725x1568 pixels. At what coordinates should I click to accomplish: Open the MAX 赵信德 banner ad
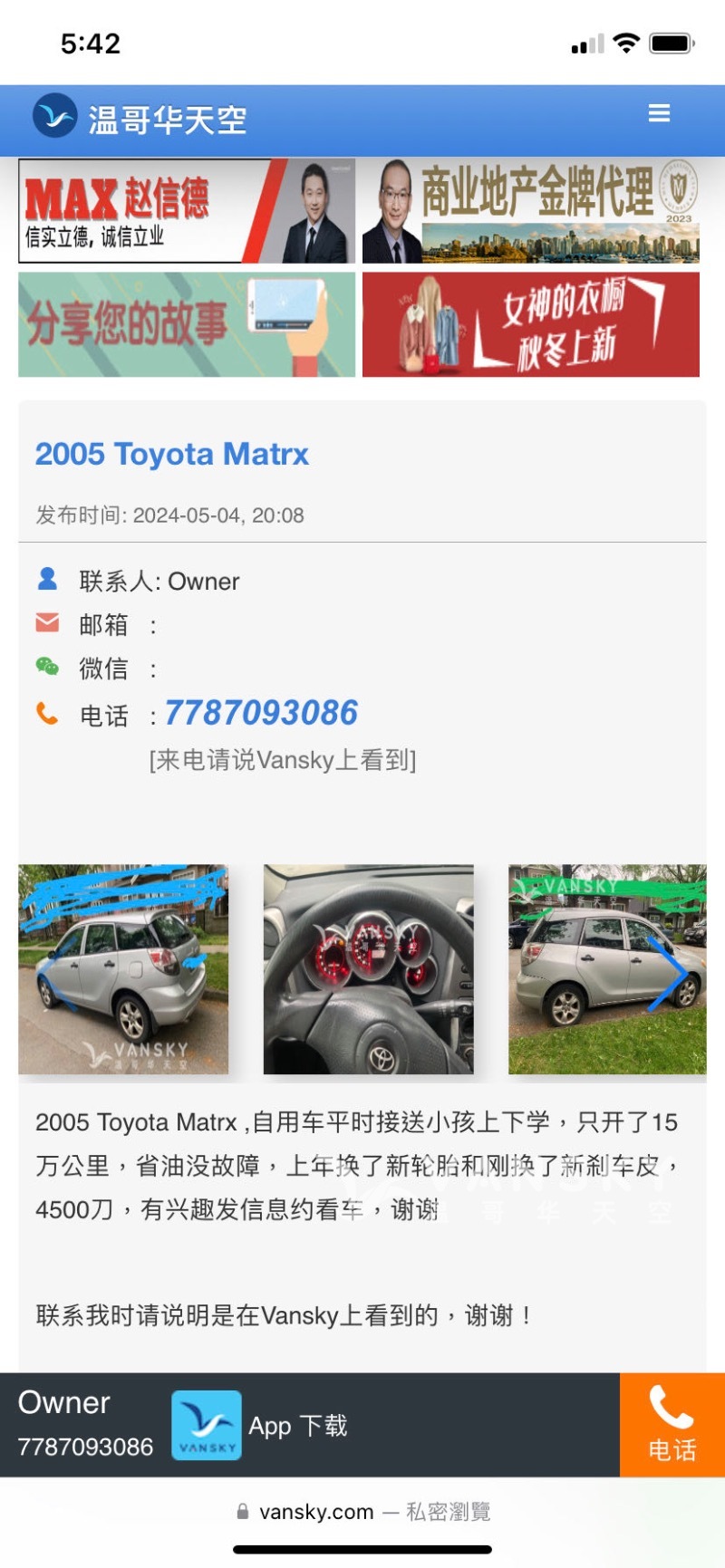186,211
